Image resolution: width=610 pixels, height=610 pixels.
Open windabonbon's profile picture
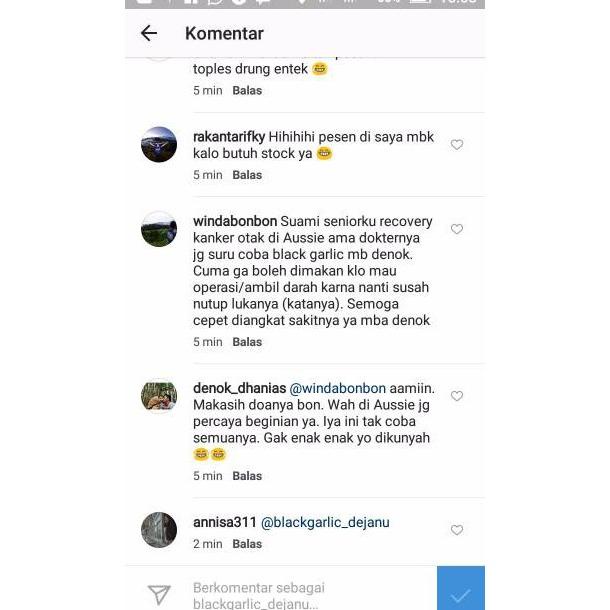159,229
